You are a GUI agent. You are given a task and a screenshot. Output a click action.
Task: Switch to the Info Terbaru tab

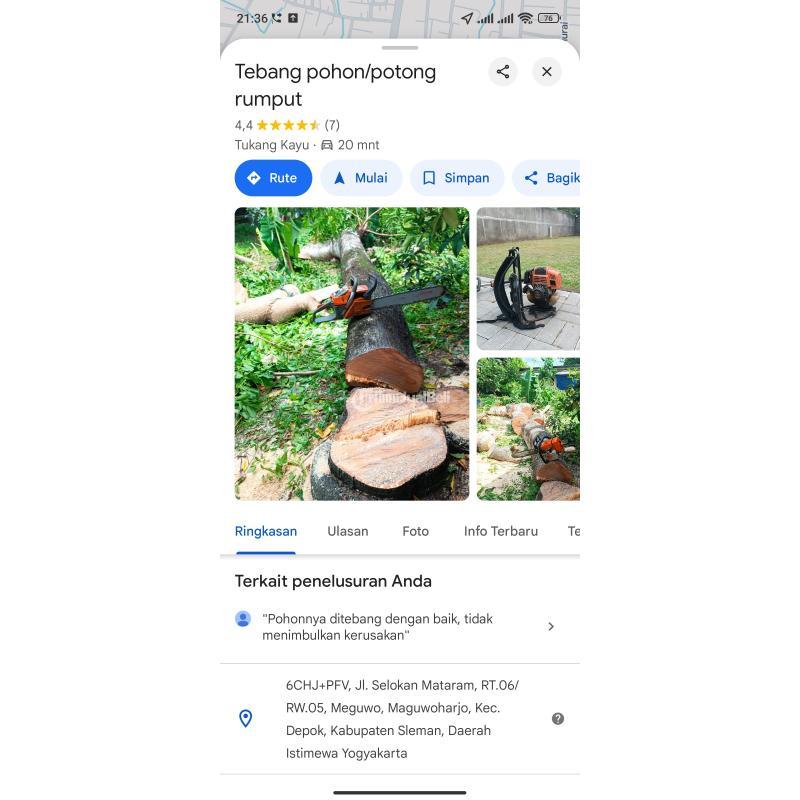[501, 531]
